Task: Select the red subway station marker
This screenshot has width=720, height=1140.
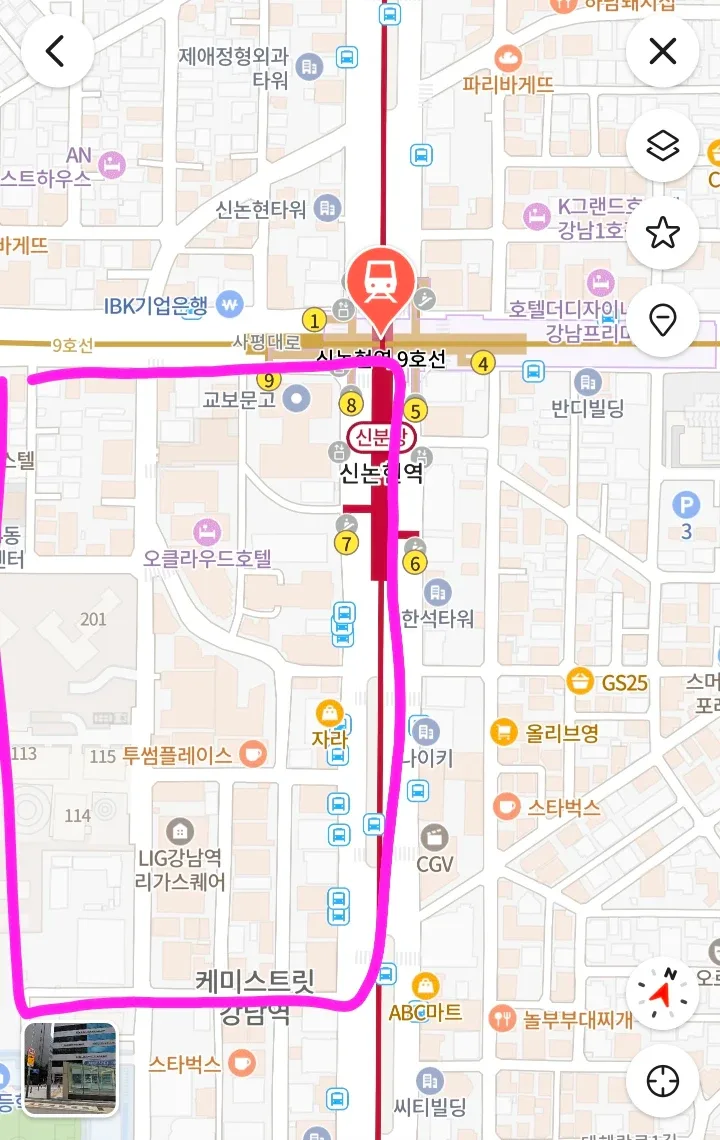Action: 380,281
